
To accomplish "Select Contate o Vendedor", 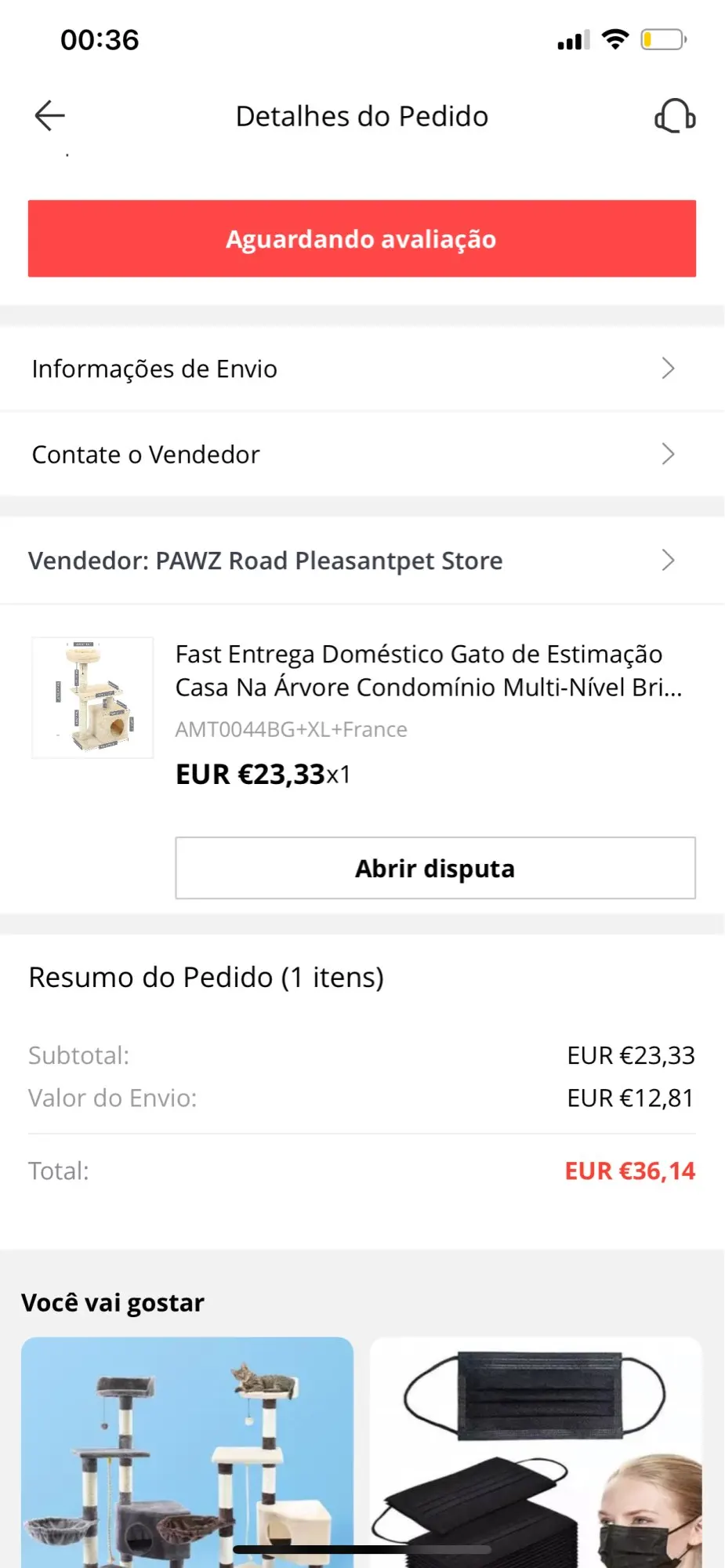I will 361,454.
